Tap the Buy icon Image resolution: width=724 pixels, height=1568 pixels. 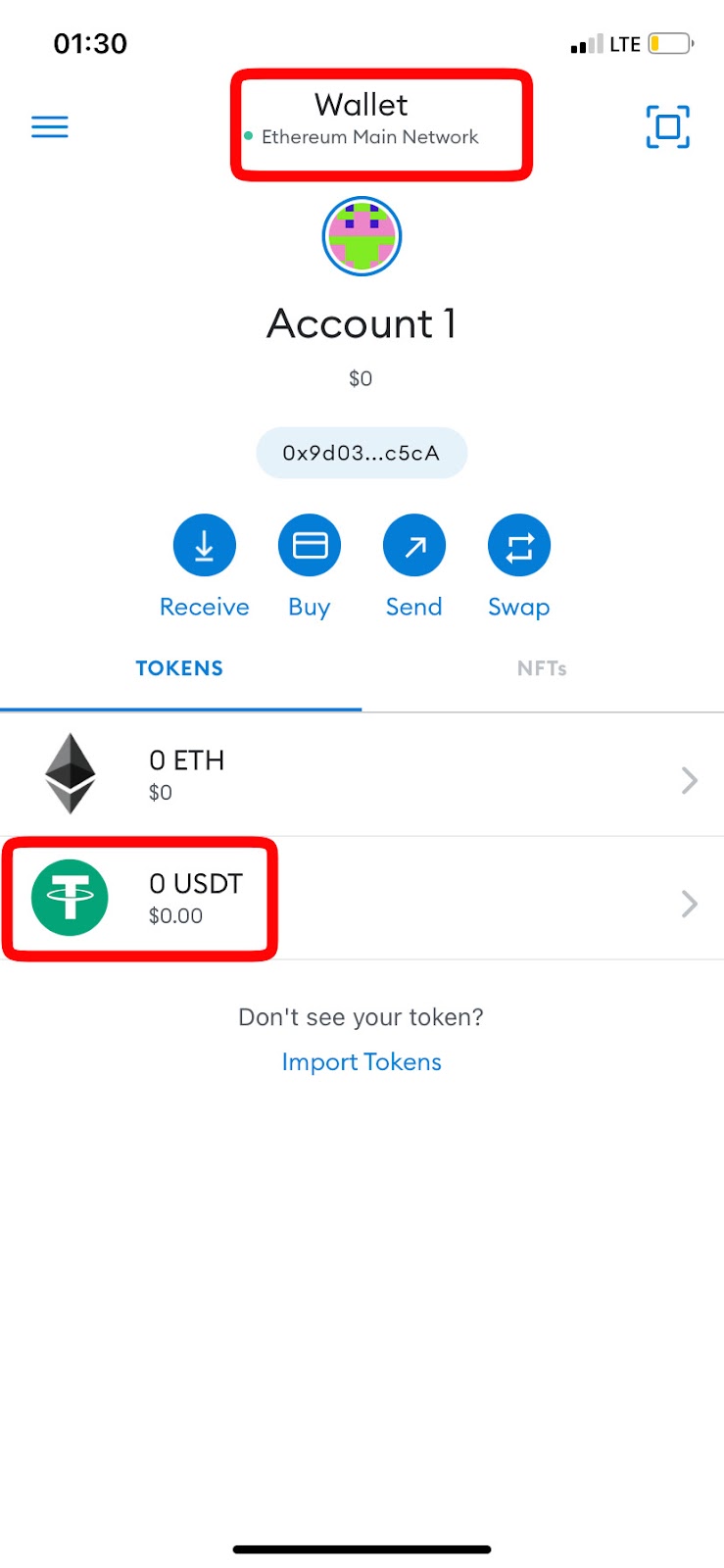[x=309, y=545]
